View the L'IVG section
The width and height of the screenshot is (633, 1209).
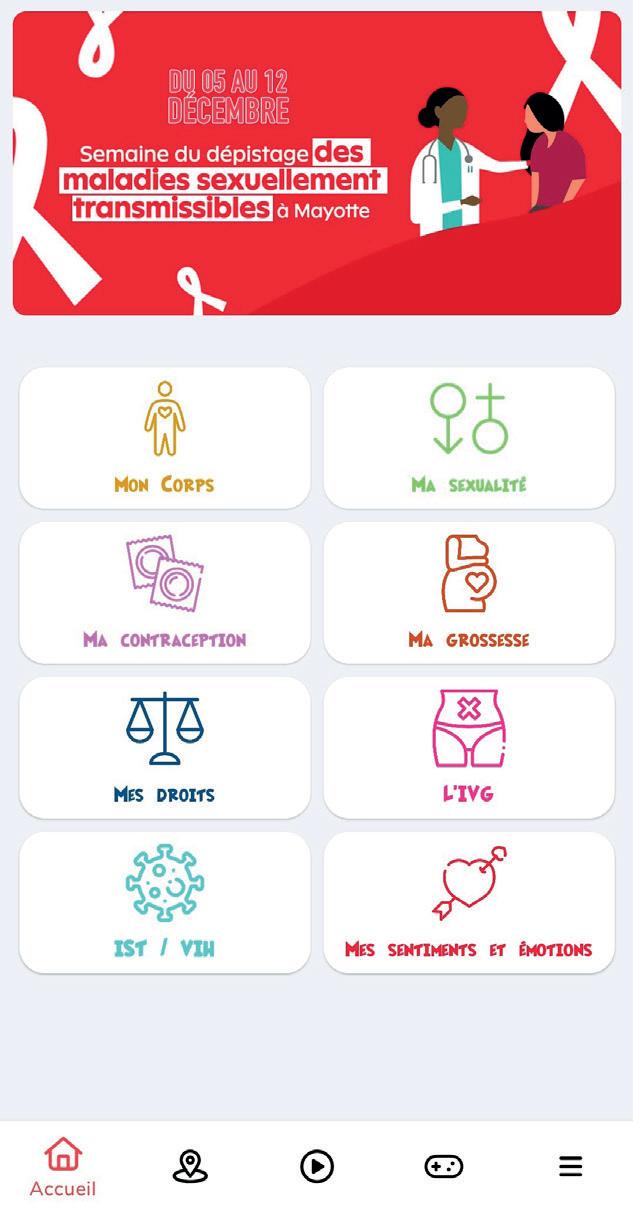[x=469, y=747]
